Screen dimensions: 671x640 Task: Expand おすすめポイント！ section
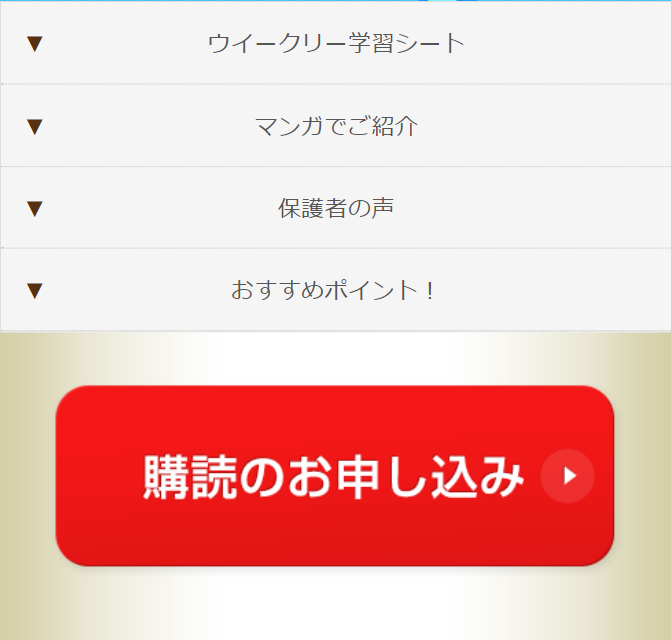(x=336, y=291)
